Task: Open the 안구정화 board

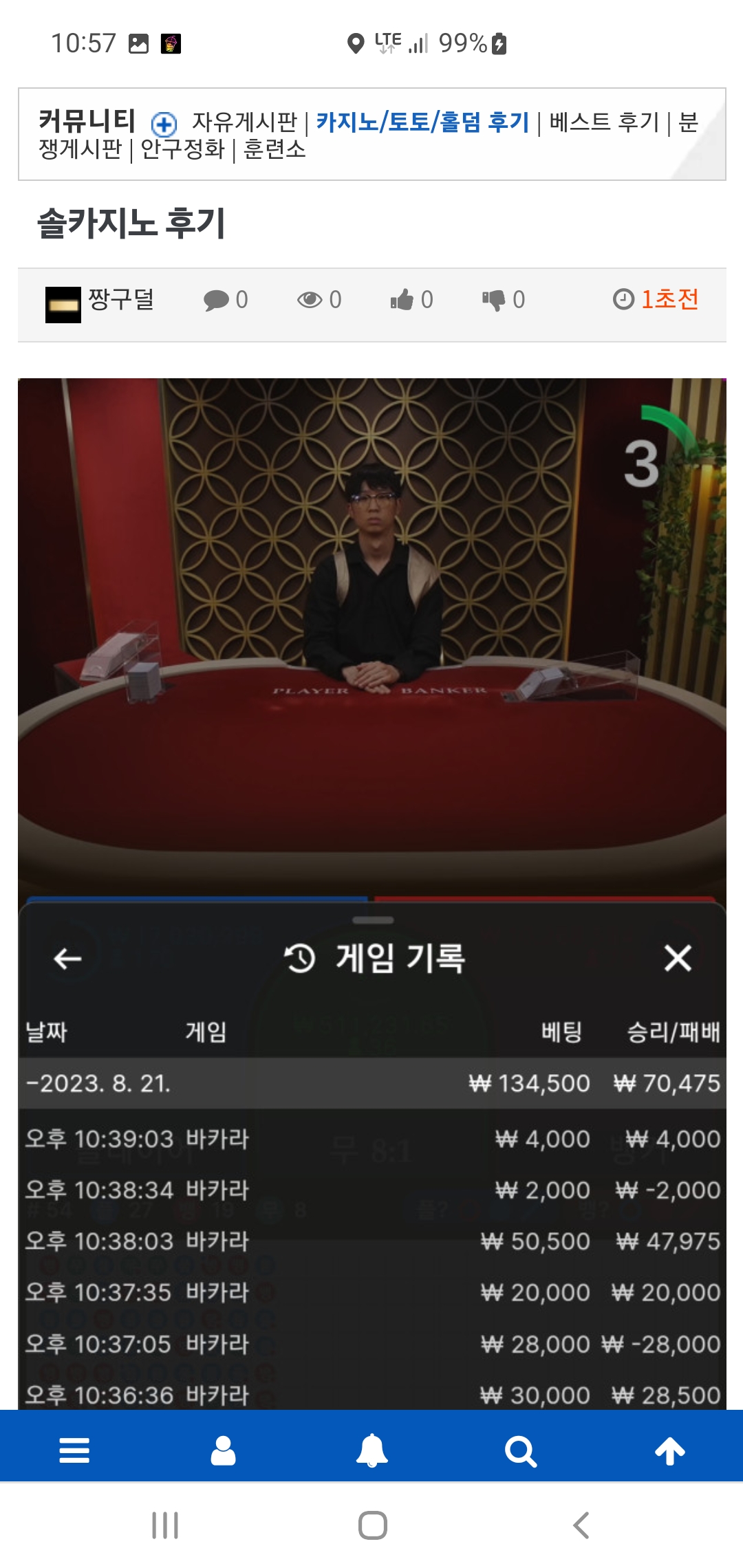Action: coord(182,149)
